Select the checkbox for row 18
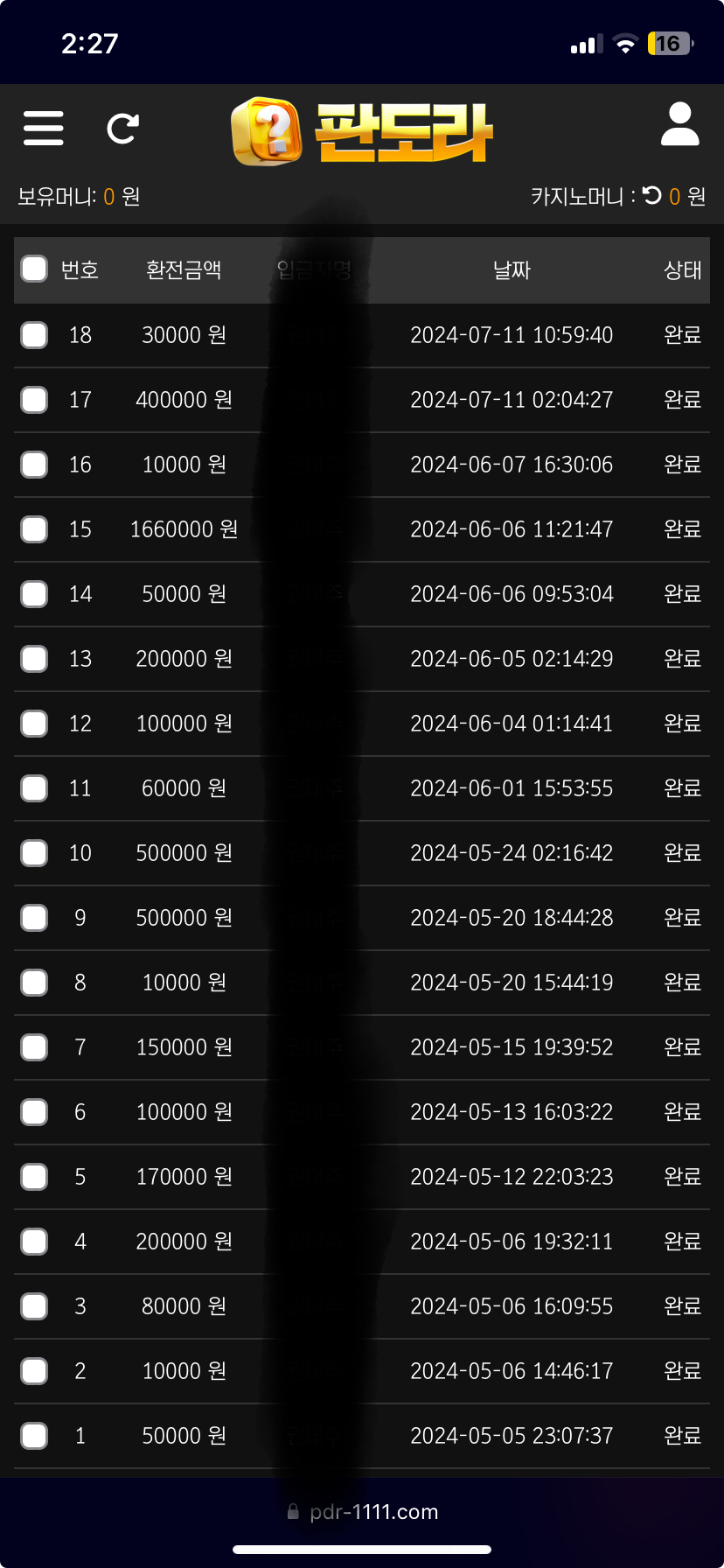Viewport: 724px width, 1568px height. 34,334
